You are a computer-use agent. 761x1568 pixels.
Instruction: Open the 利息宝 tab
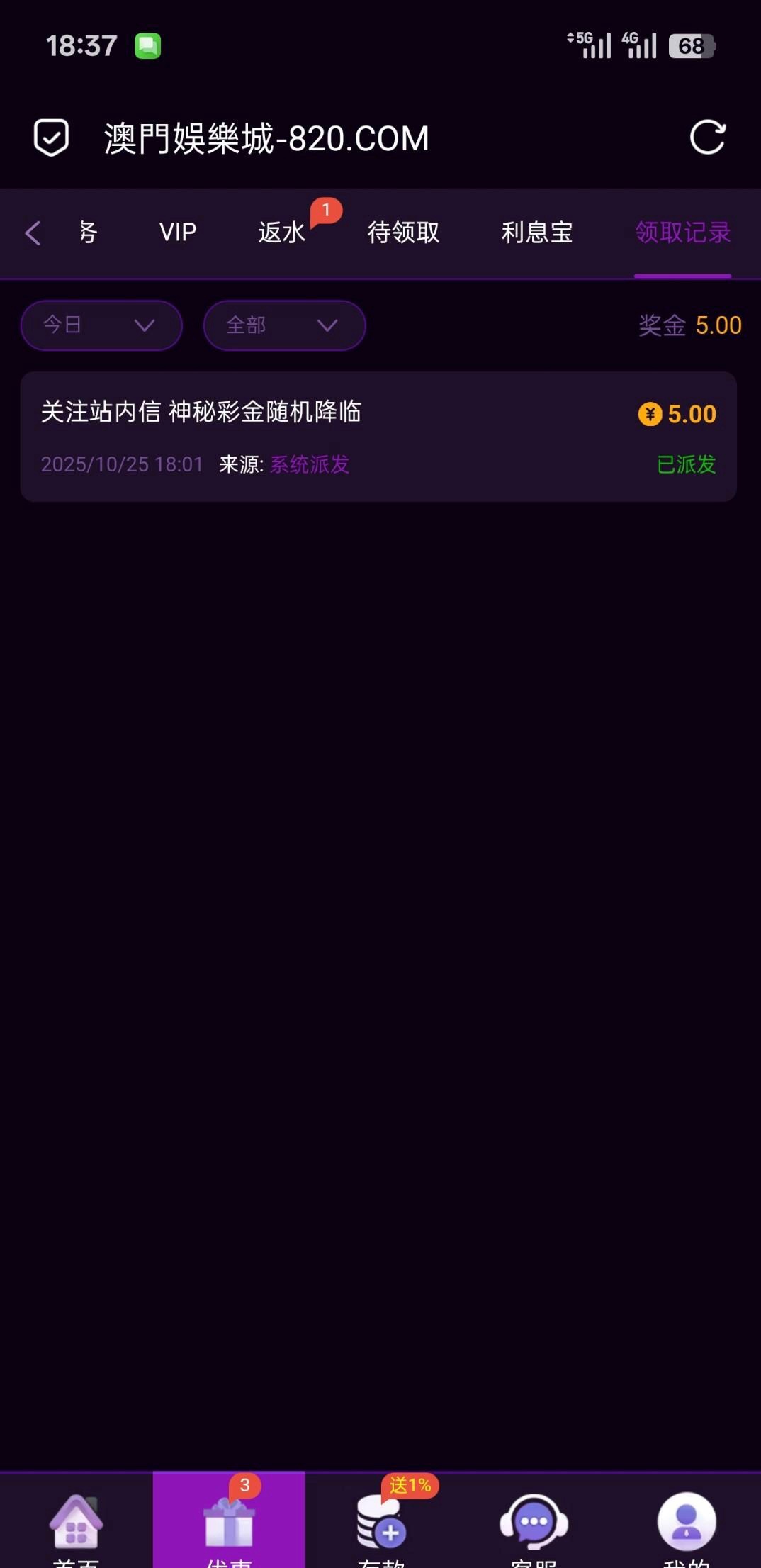(536, 233)
